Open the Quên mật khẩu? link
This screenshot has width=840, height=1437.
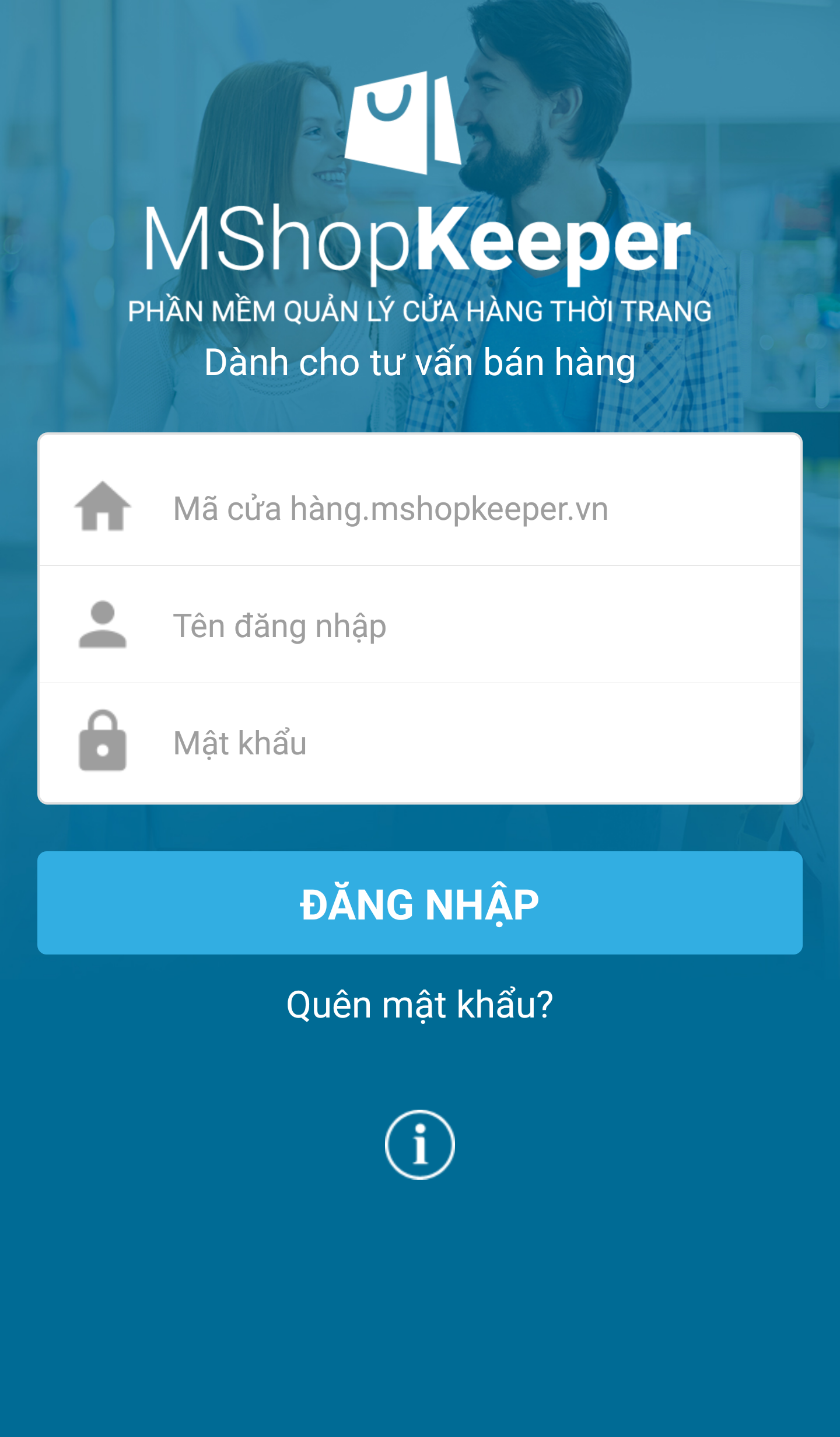click(x=420, y=1005)
